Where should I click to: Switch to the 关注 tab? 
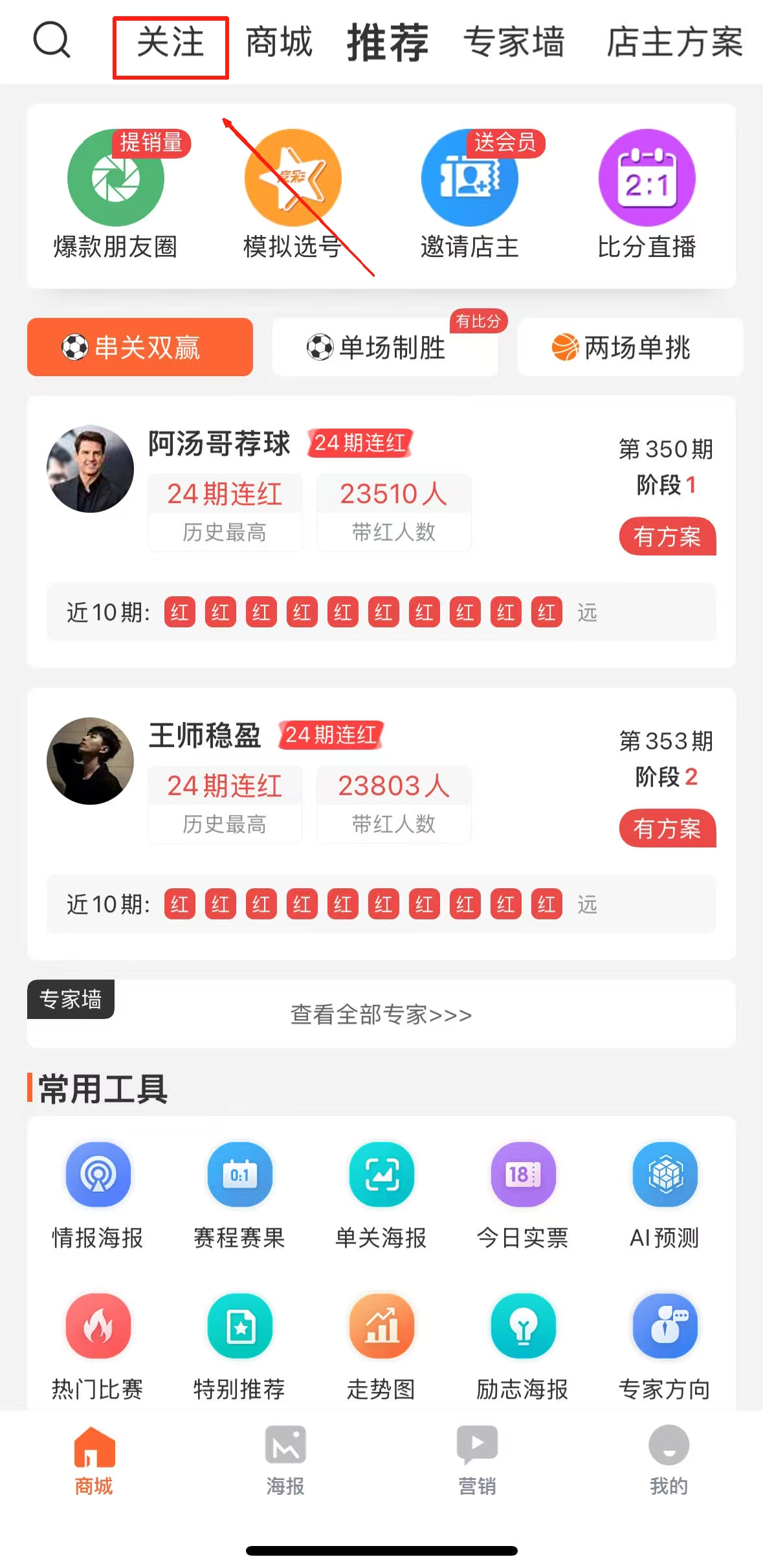click(x=170, y=43)
